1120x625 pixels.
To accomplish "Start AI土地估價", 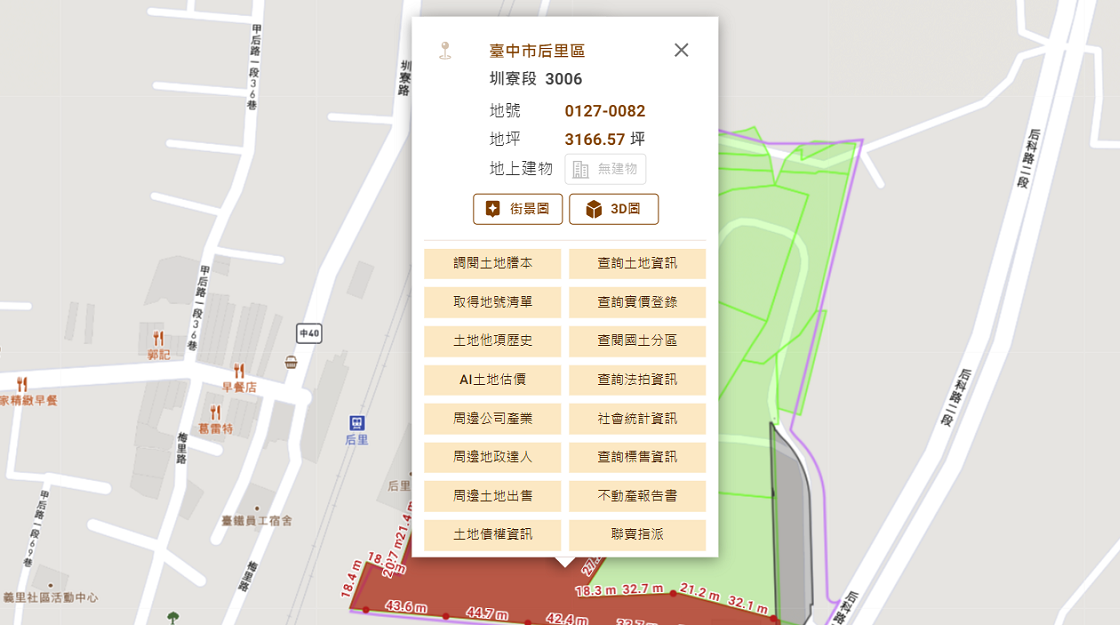I will [x=492, y=380].
